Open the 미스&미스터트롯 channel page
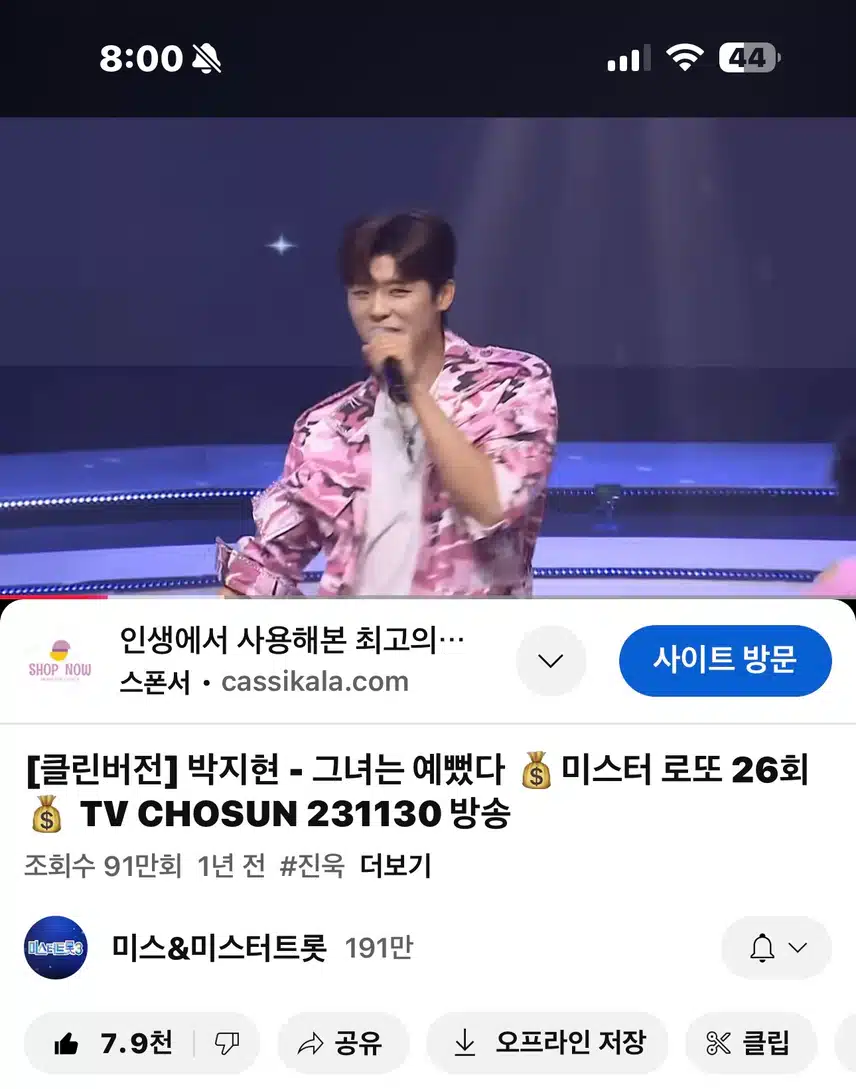This screenshot has width=856, height=1089. (x=220, y=947)
